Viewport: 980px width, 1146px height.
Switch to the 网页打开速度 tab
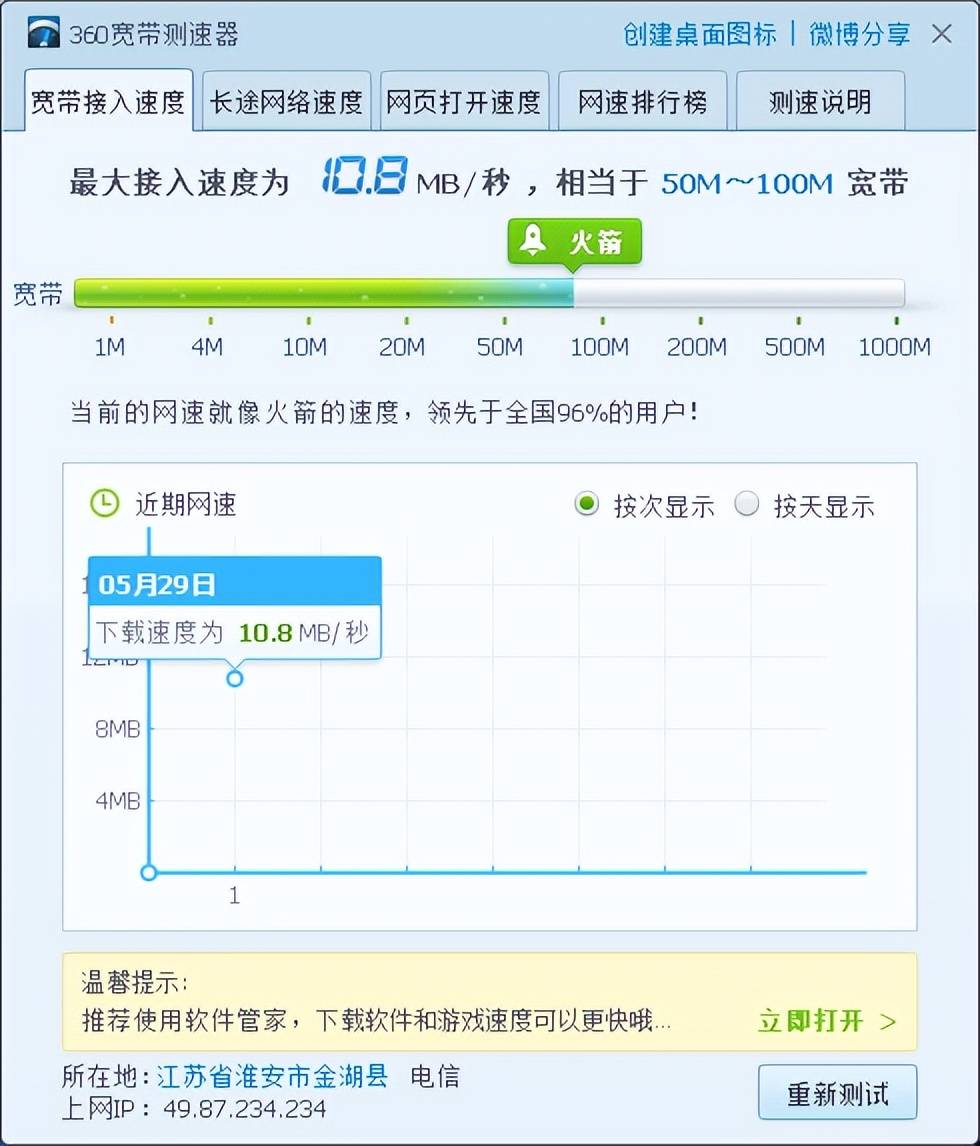click(x=463, y=102)
